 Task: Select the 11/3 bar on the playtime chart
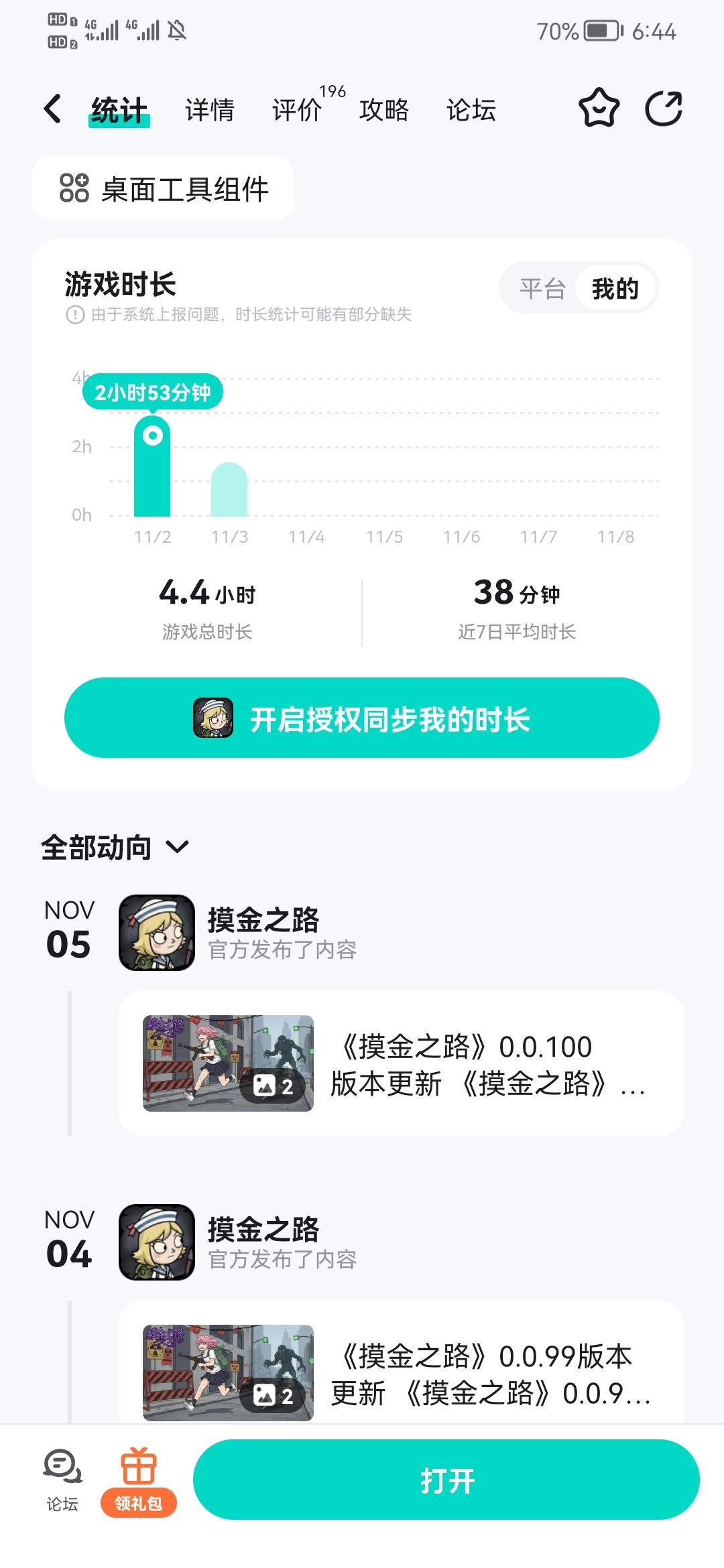tap(229, 489)
